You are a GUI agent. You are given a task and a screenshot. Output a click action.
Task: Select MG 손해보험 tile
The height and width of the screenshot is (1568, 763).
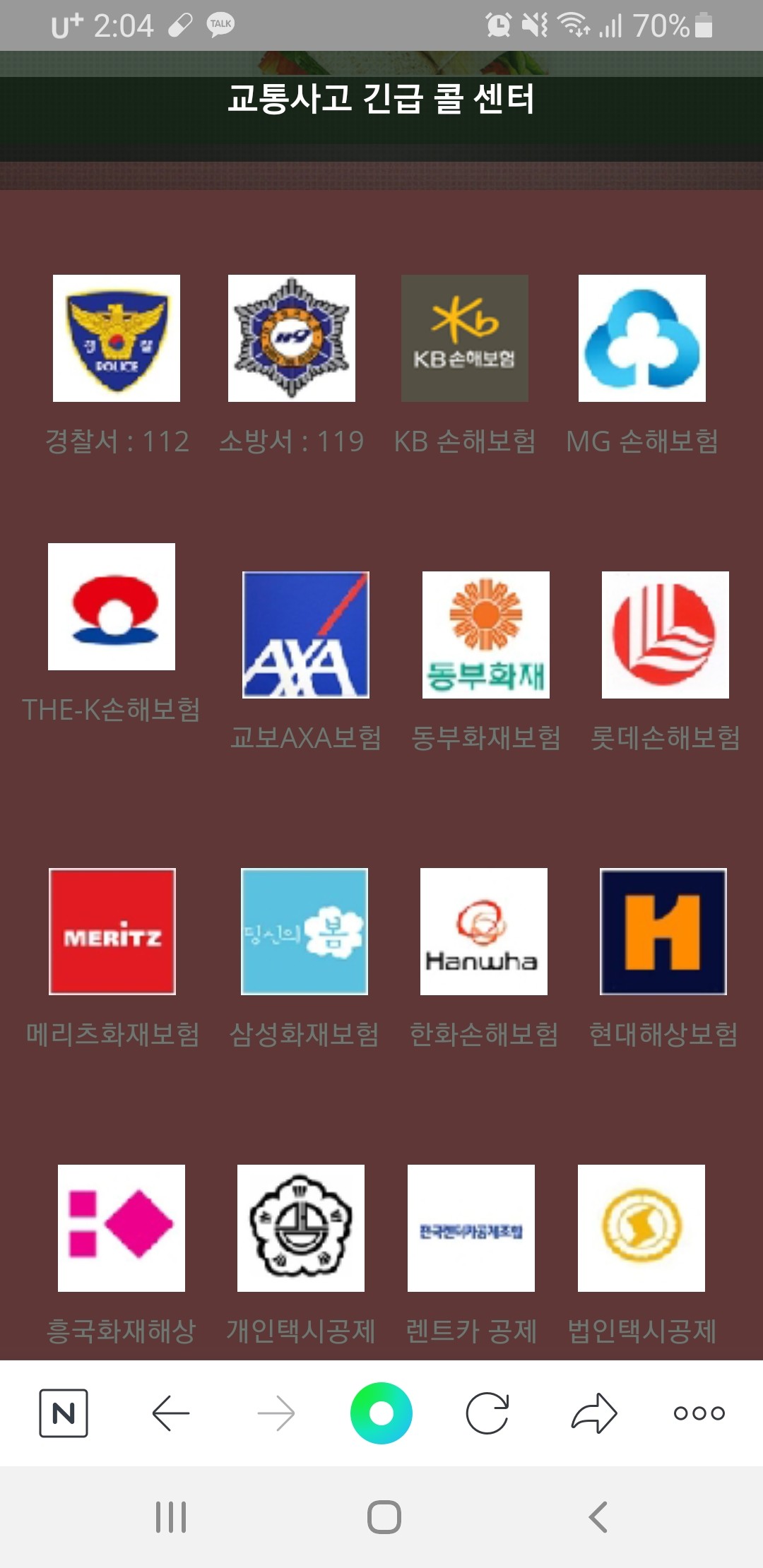[642, 338]
